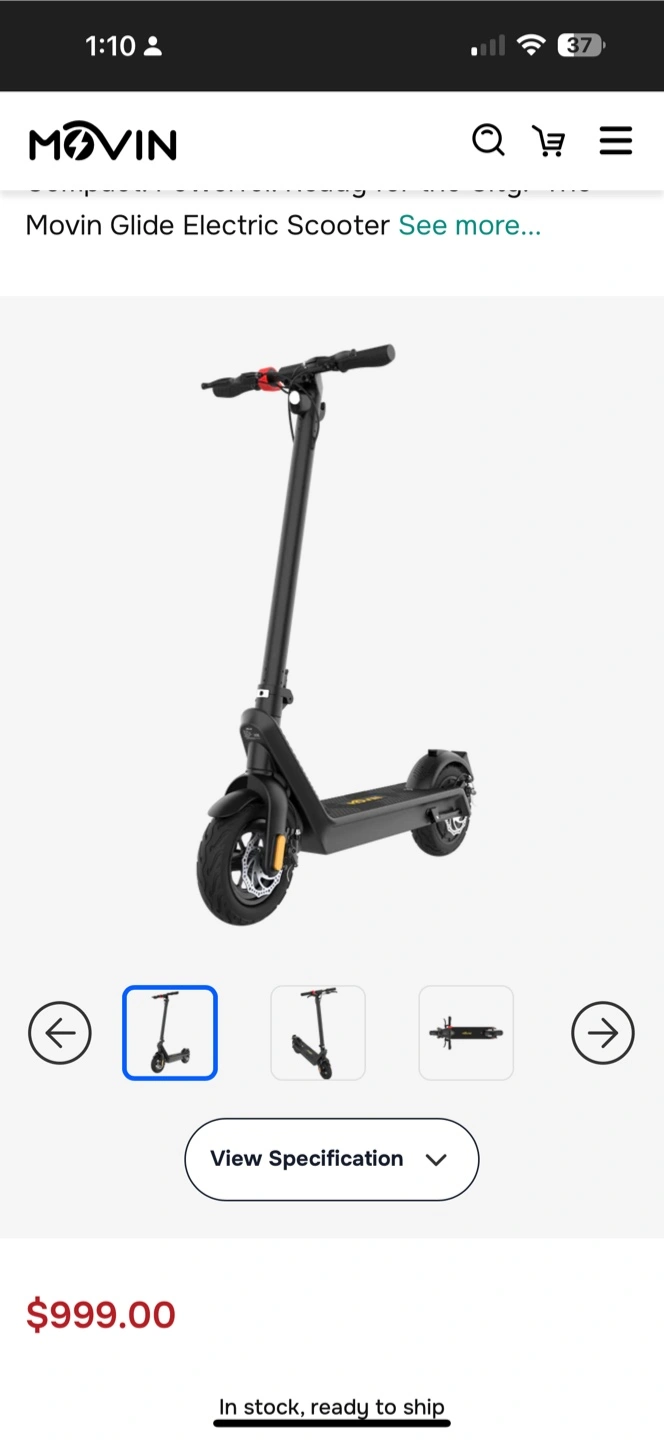Open the hamburger menu
This screenshot has height=1440, width=664.
[x=616, y=141]
